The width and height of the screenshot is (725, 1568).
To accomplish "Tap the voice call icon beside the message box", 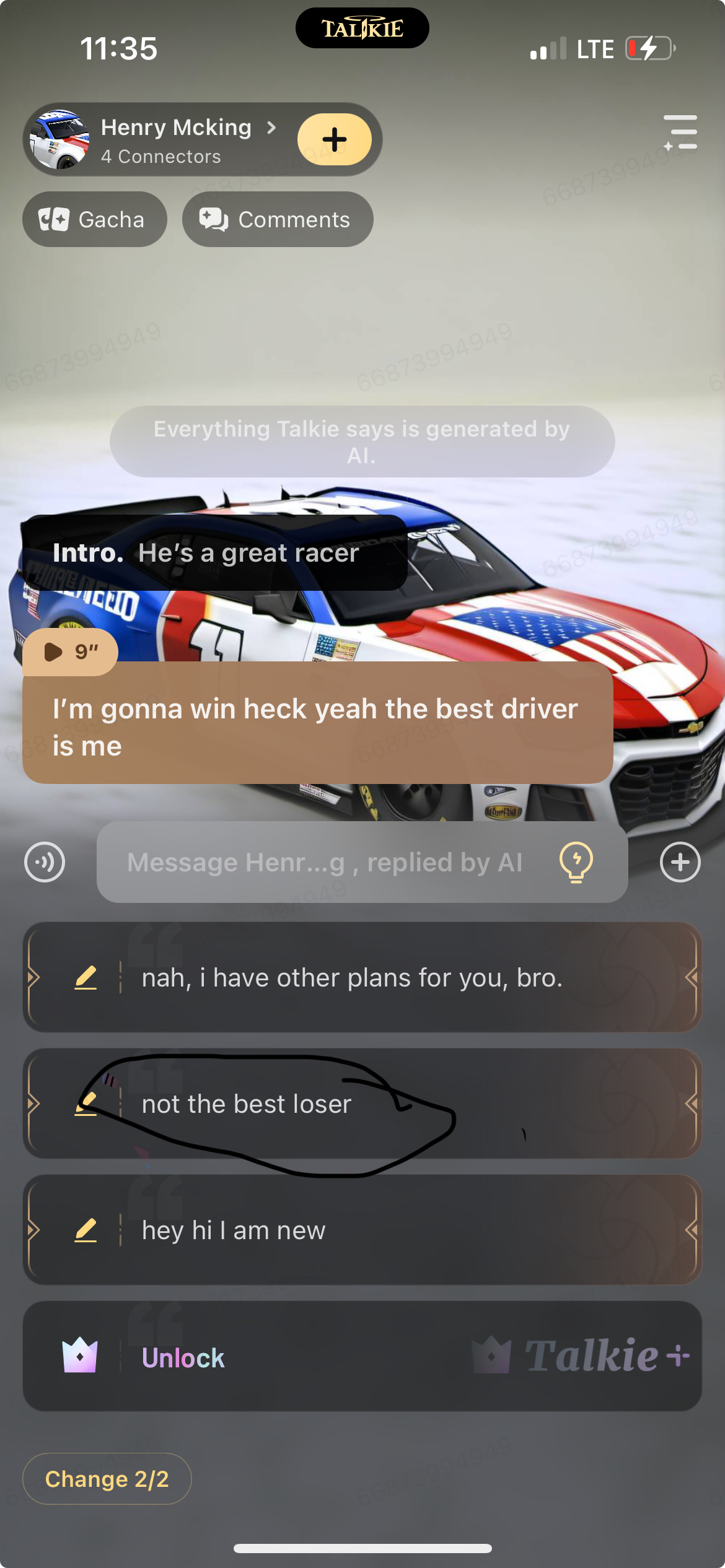I will point(45,861).
